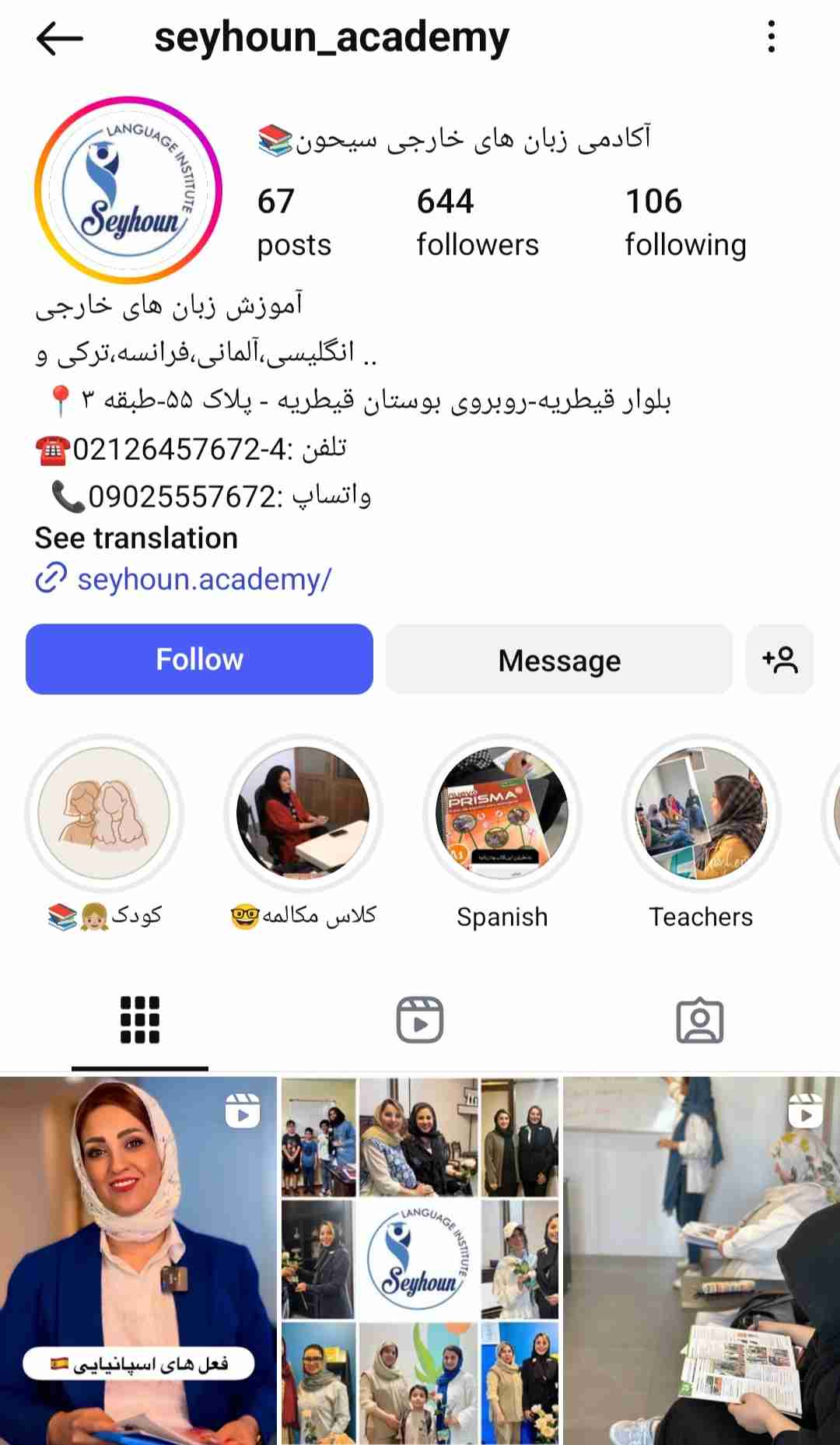The image size is (840, 1445).
Task: Switch to the Reels tab
Action: pyautogui.click(x=420, y=1019)
